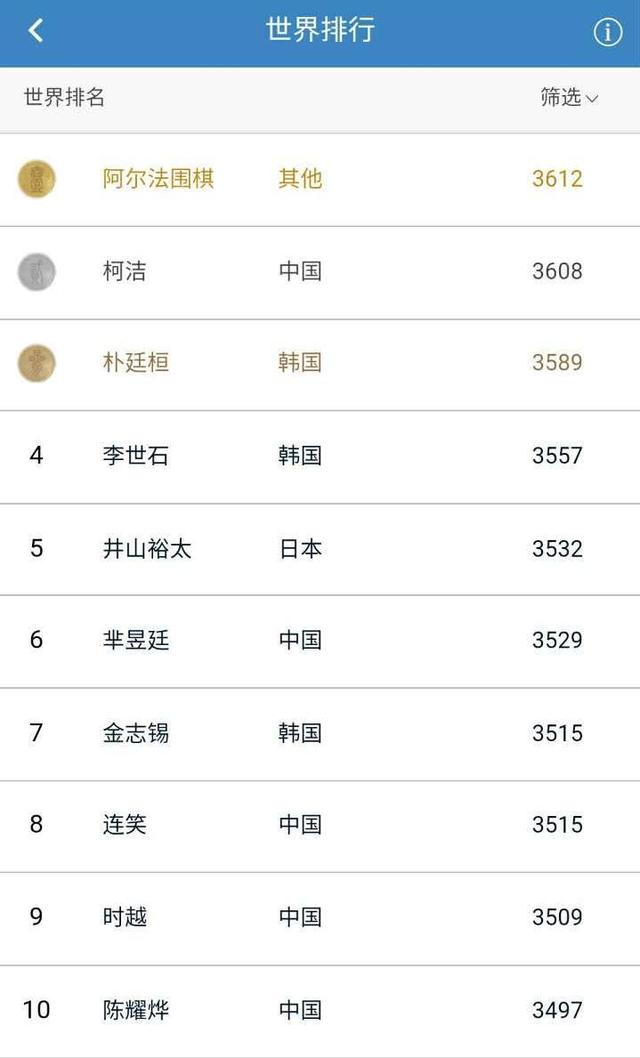Open the info icon in header
Screen dimensions: 640x1058
(x=607, y=32)
